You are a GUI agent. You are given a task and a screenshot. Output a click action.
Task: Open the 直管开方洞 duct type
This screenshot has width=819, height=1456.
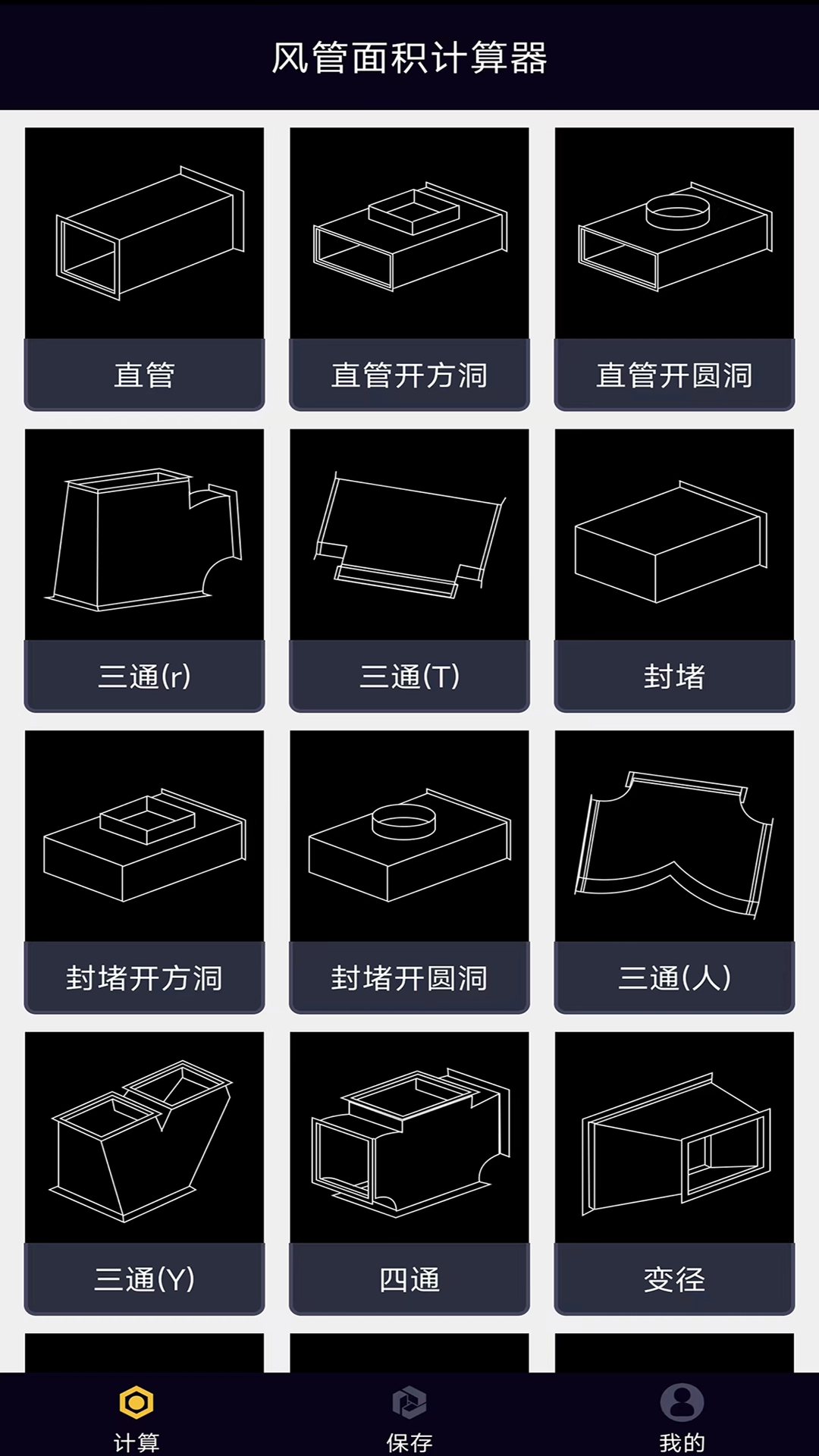[x=409, y=265]
